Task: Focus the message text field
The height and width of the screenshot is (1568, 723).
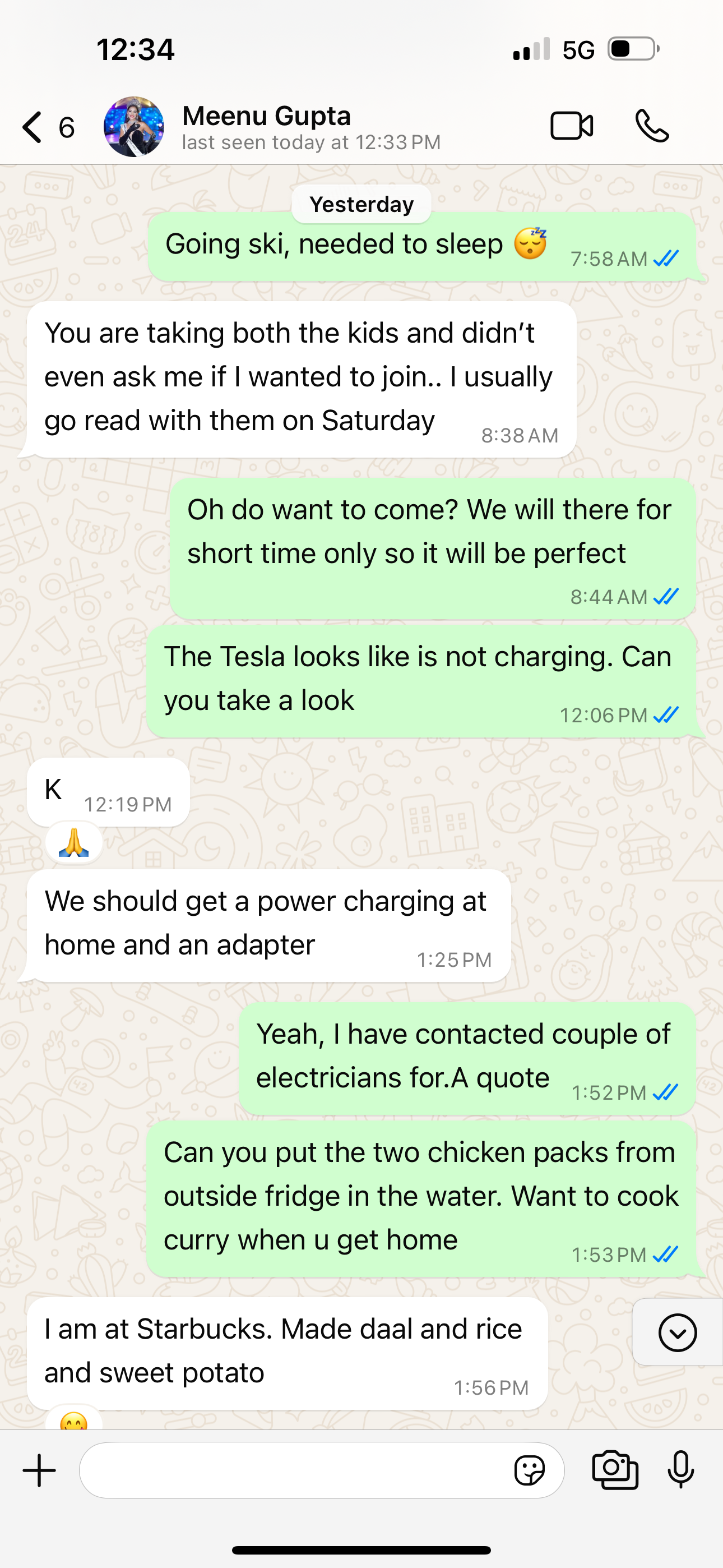Action: pos(292,1470)
